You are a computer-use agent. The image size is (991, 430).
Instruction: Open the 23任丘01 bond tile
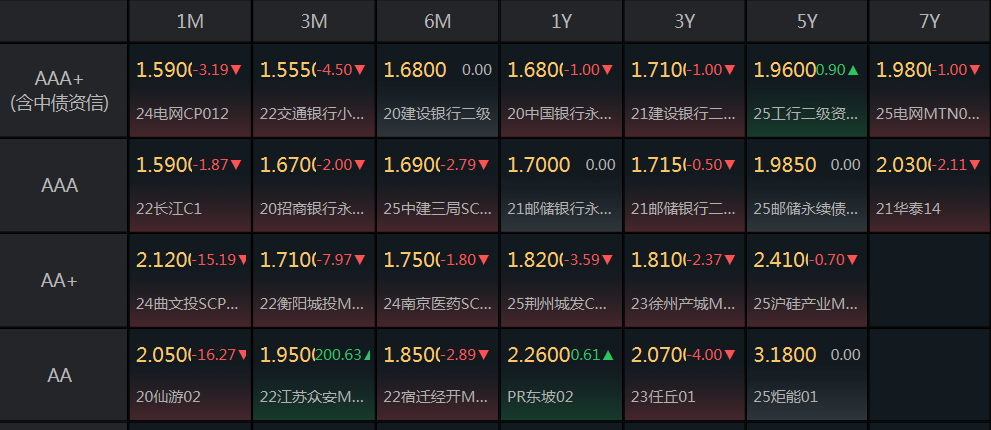[x=685, y=375]
